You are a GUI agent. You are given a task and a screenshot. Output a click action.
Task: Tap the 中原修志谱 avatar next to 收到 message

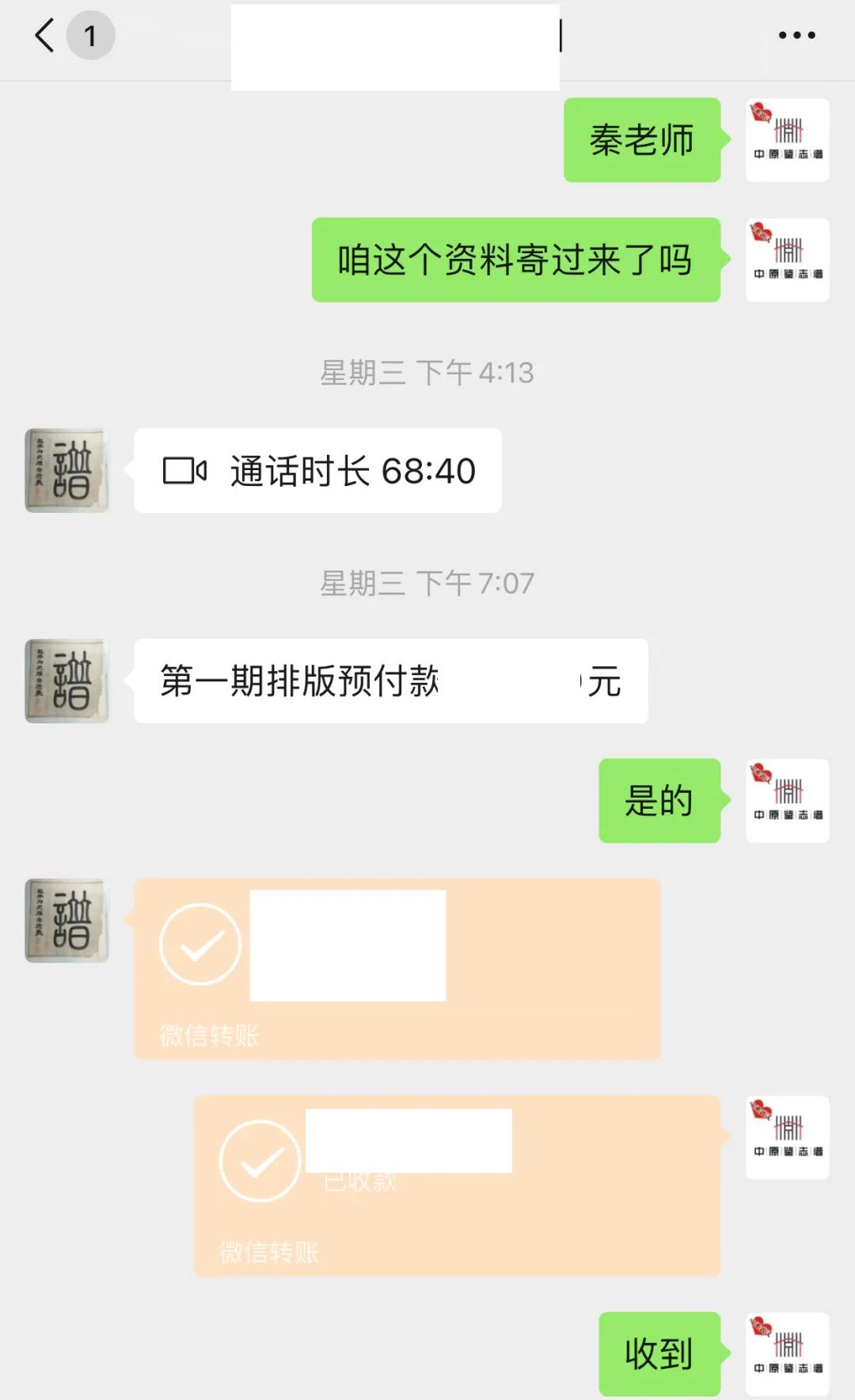[x=786, y=1353]
